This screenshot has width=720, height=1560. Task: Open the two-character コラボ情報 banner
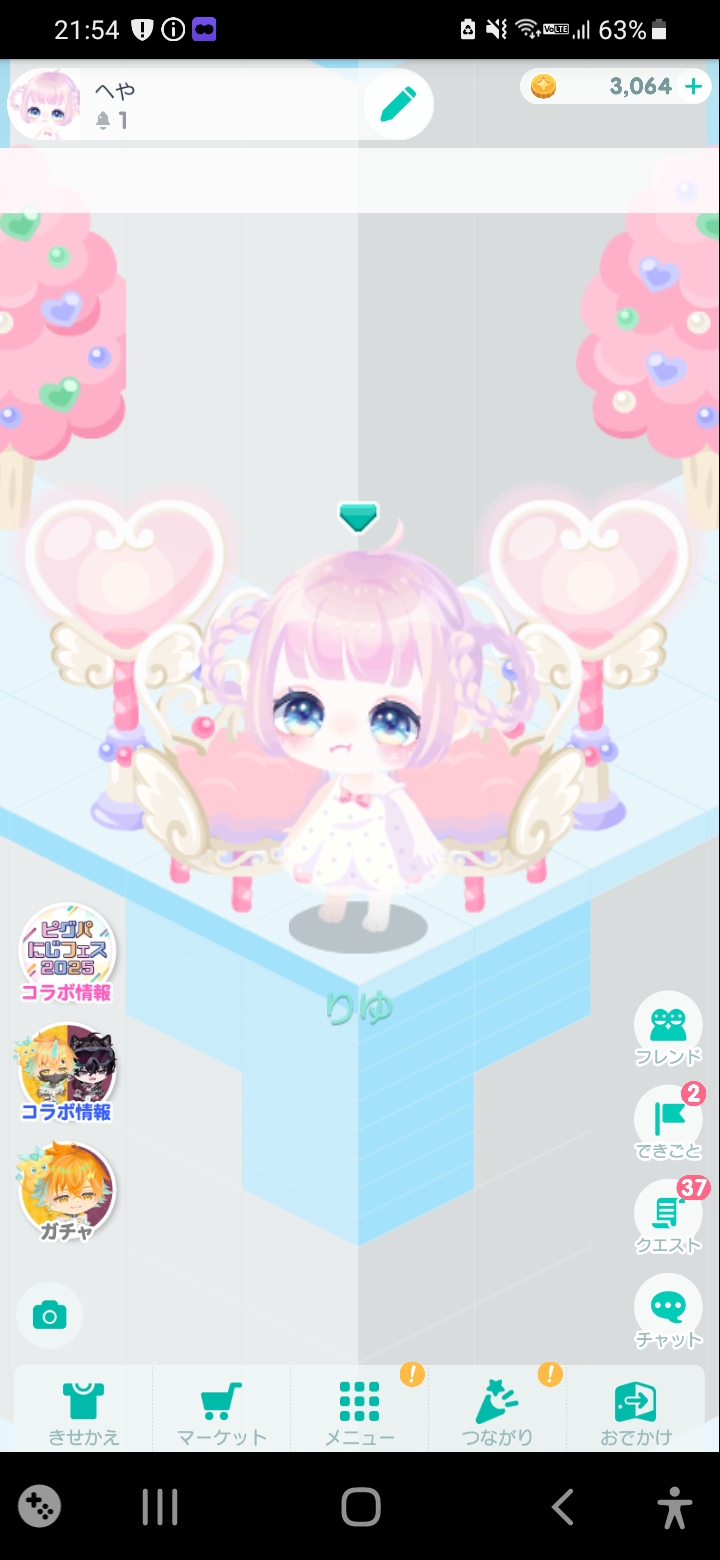tap(67, 1072)
